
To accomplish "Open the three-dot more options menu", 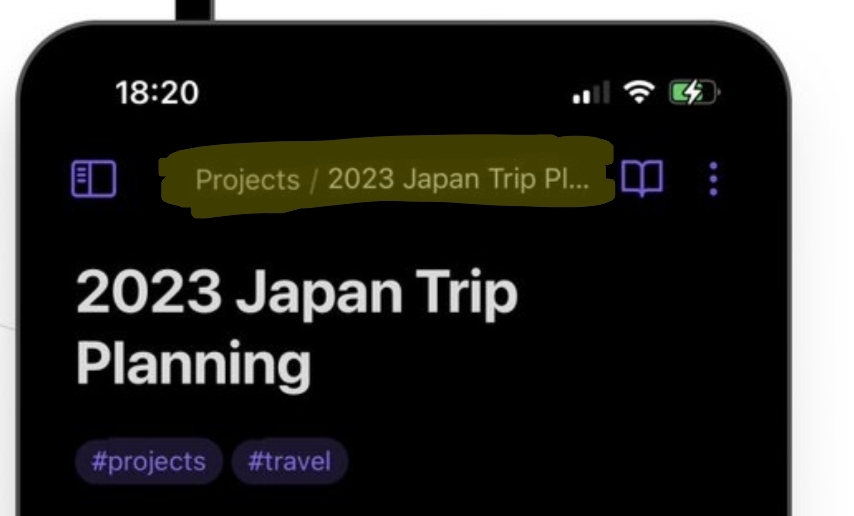I will coord(713,179).
